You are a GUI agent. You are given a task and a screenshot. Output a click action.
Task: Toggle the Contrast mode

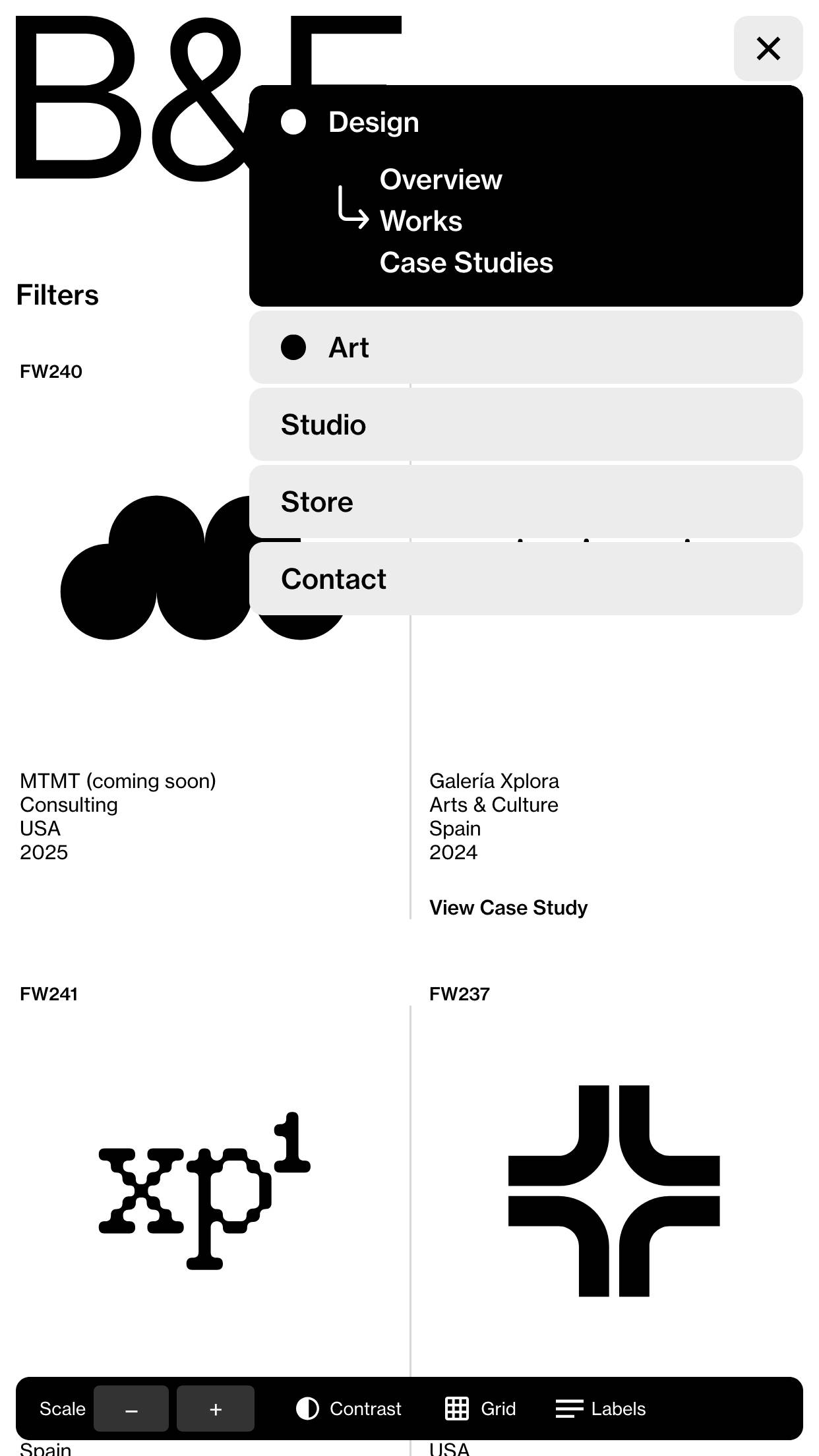tap(349, 1409)
